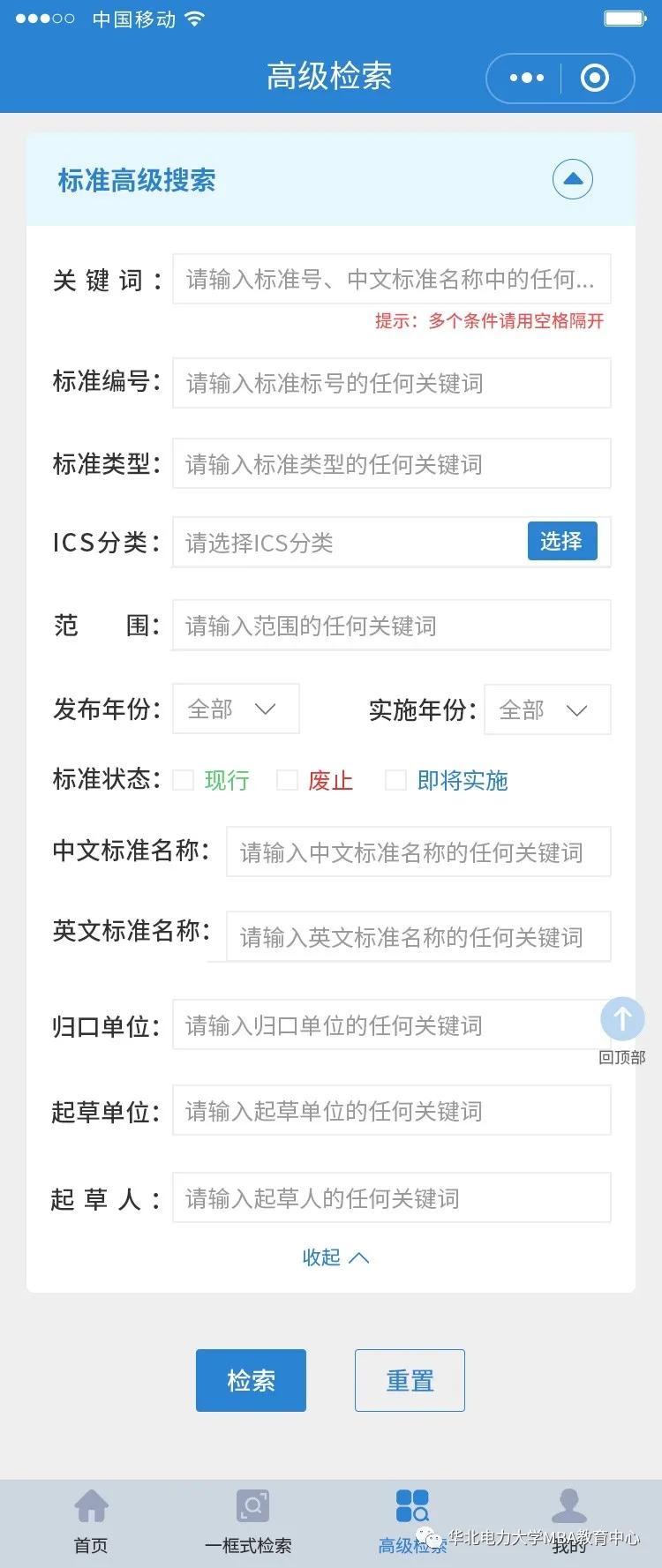This screenshot has width=662, height=1568.
Task: Focus the 范围 input field
Action: pyautogui.click(x=391, y=626)
